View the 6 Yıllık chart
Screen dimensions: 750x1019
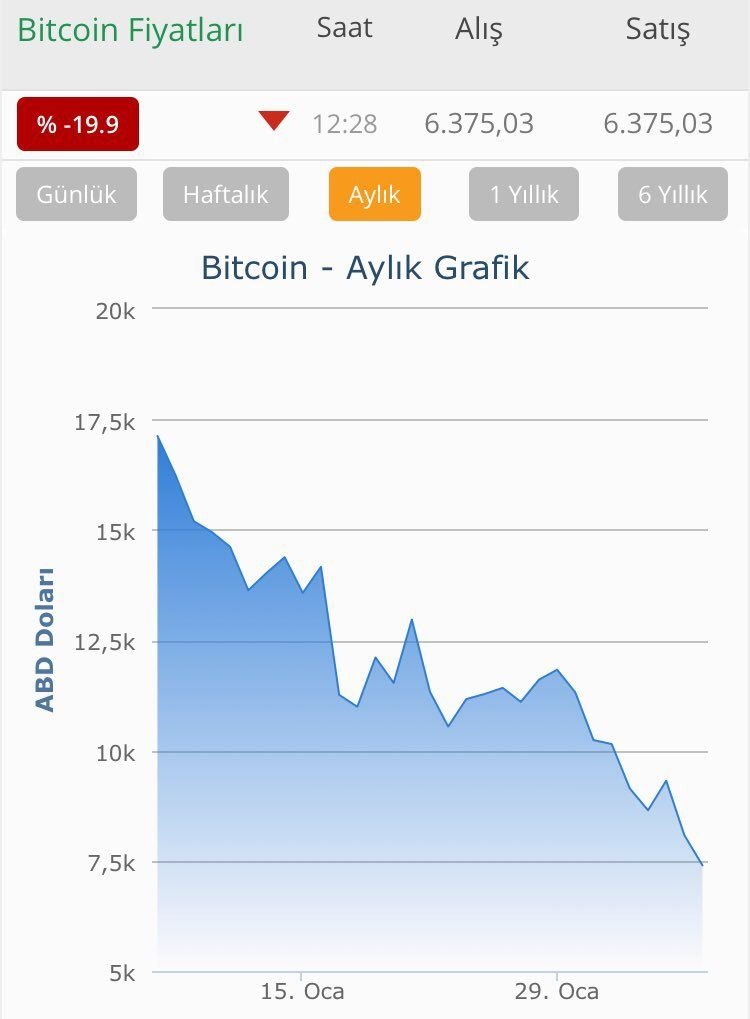pos(672,194)
